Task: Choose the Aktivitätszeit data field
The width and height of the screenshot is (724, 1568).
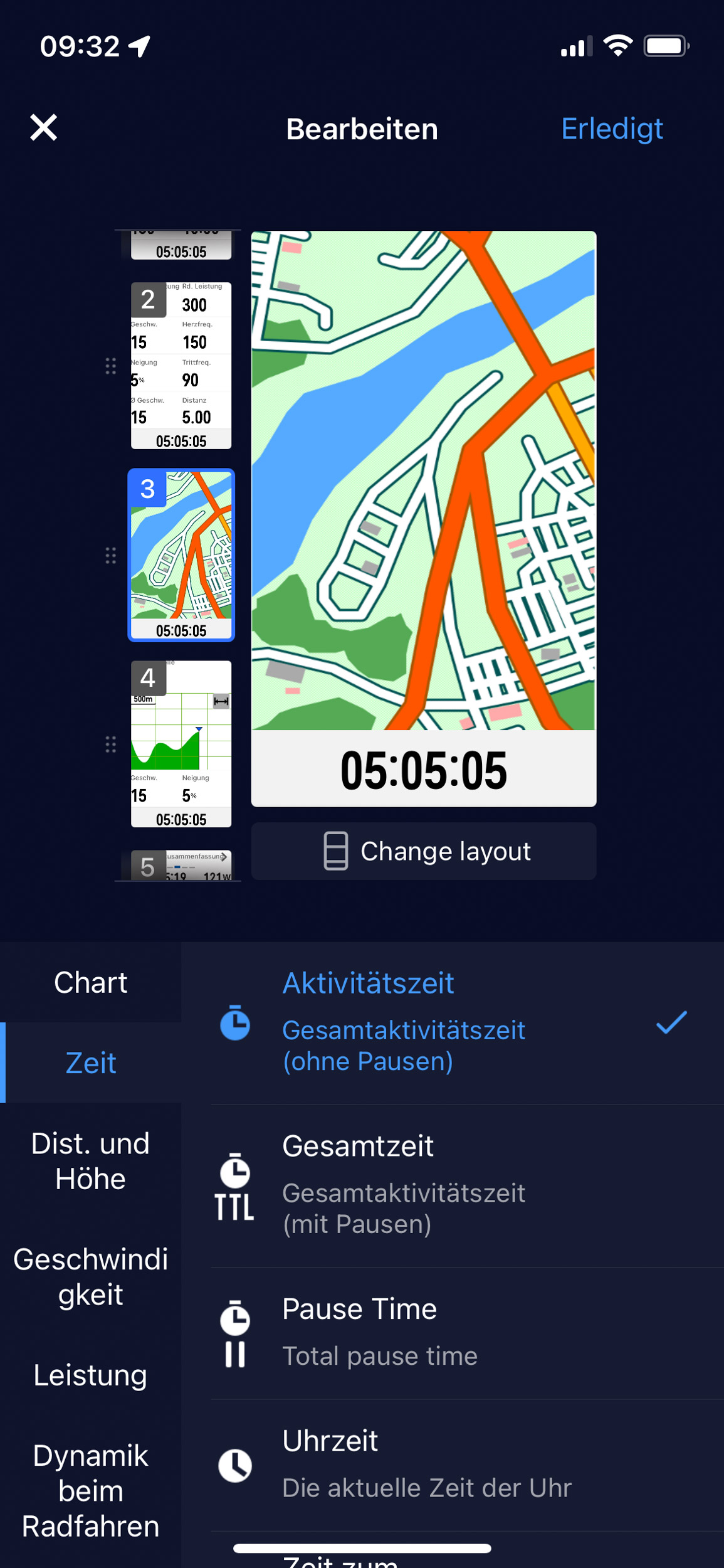Action: tap(467, 1023)
